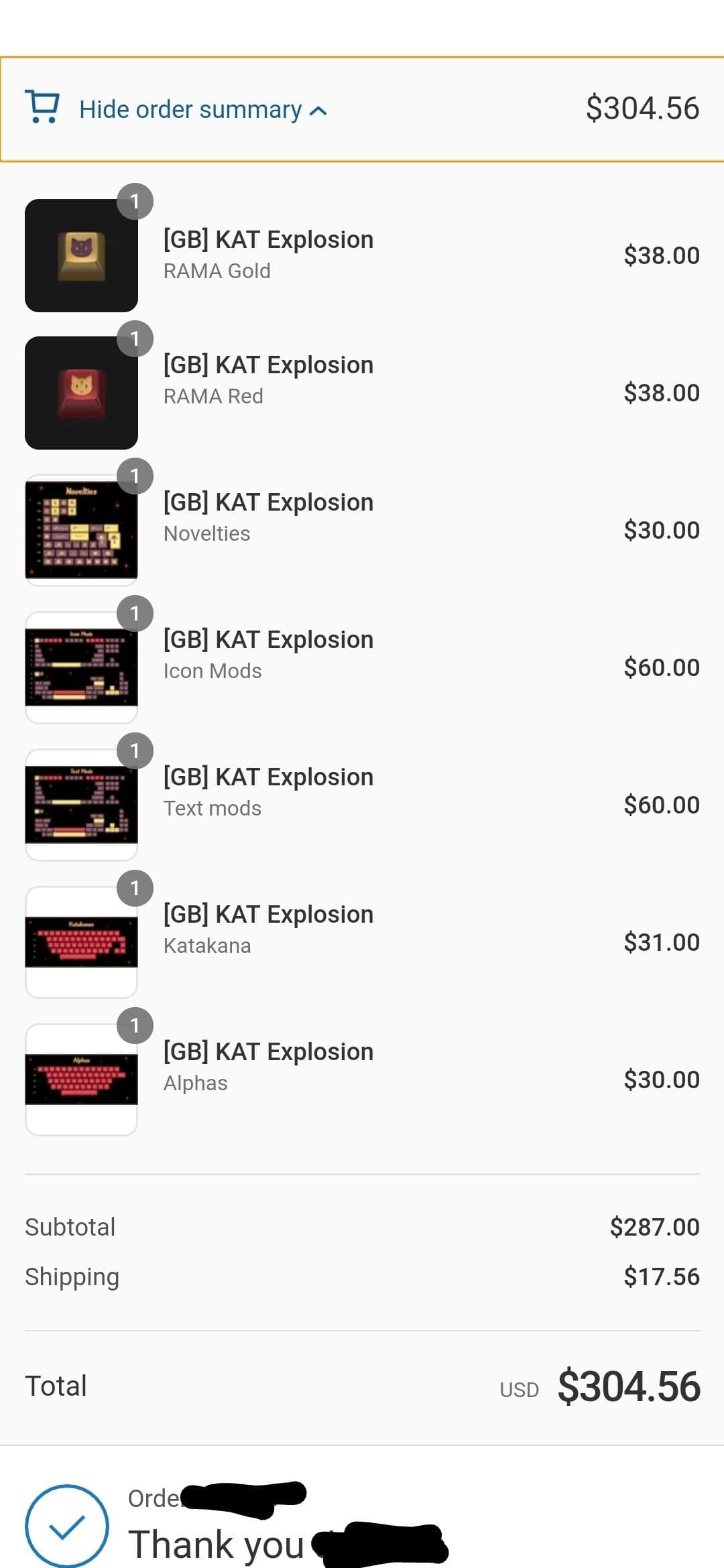Collapse the order summary via the chevron
Screen dimensions: 724x1568
click(319, 111)
